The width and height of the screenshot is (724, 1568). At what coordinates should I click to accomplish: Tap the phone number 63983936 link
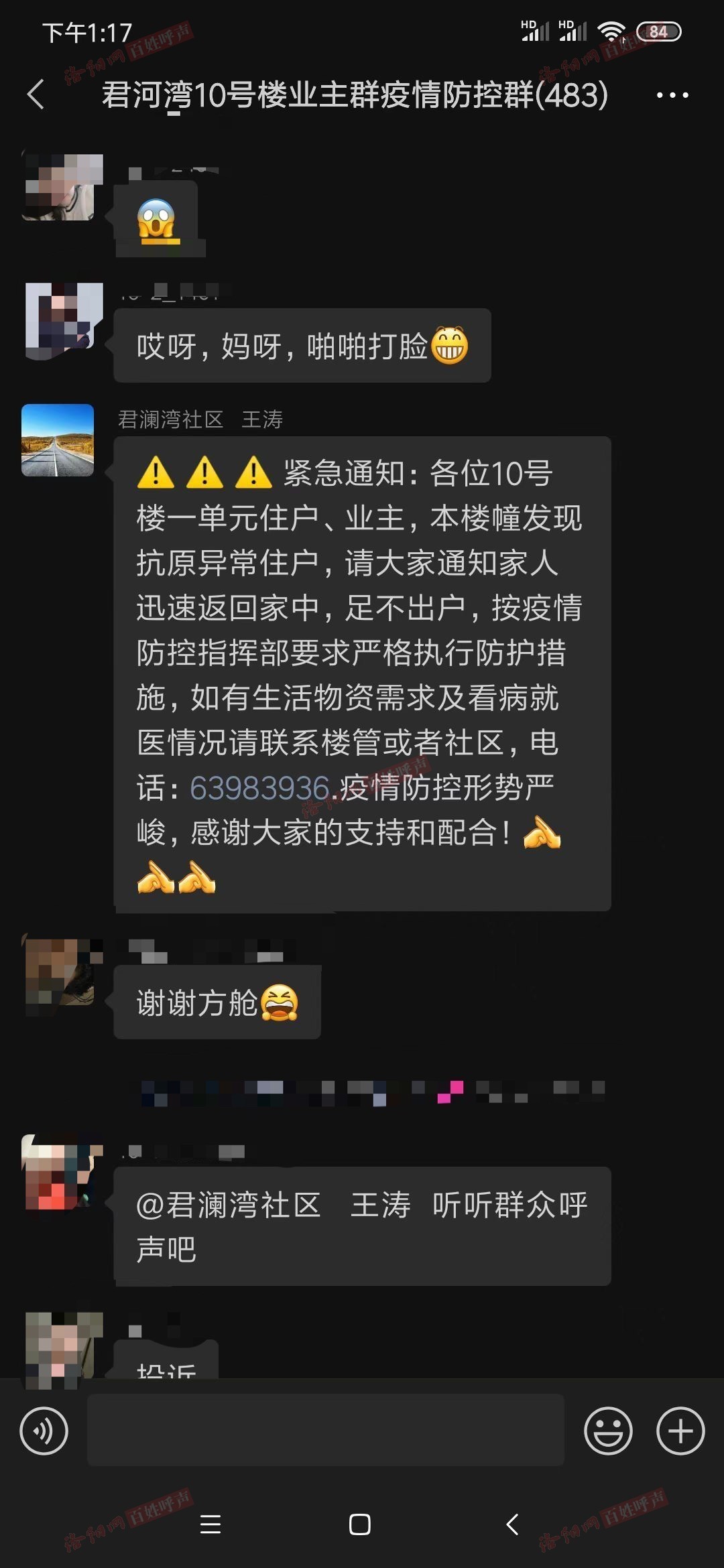click(259, 788)
